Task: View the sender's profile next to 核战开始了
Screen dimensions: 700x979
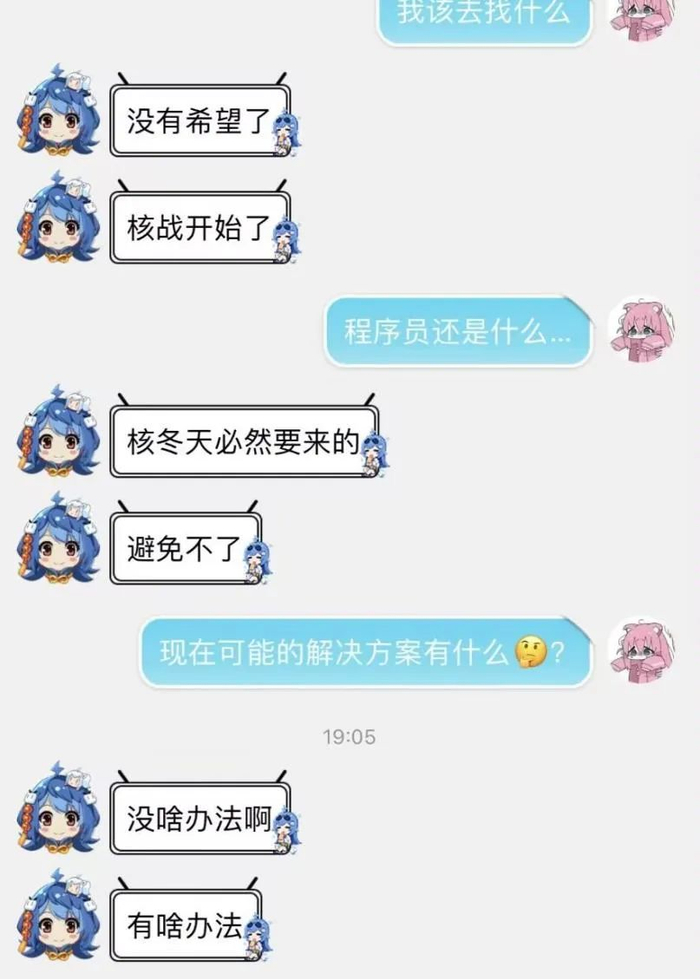Action: pyautogui.click(x=58, y=218)
